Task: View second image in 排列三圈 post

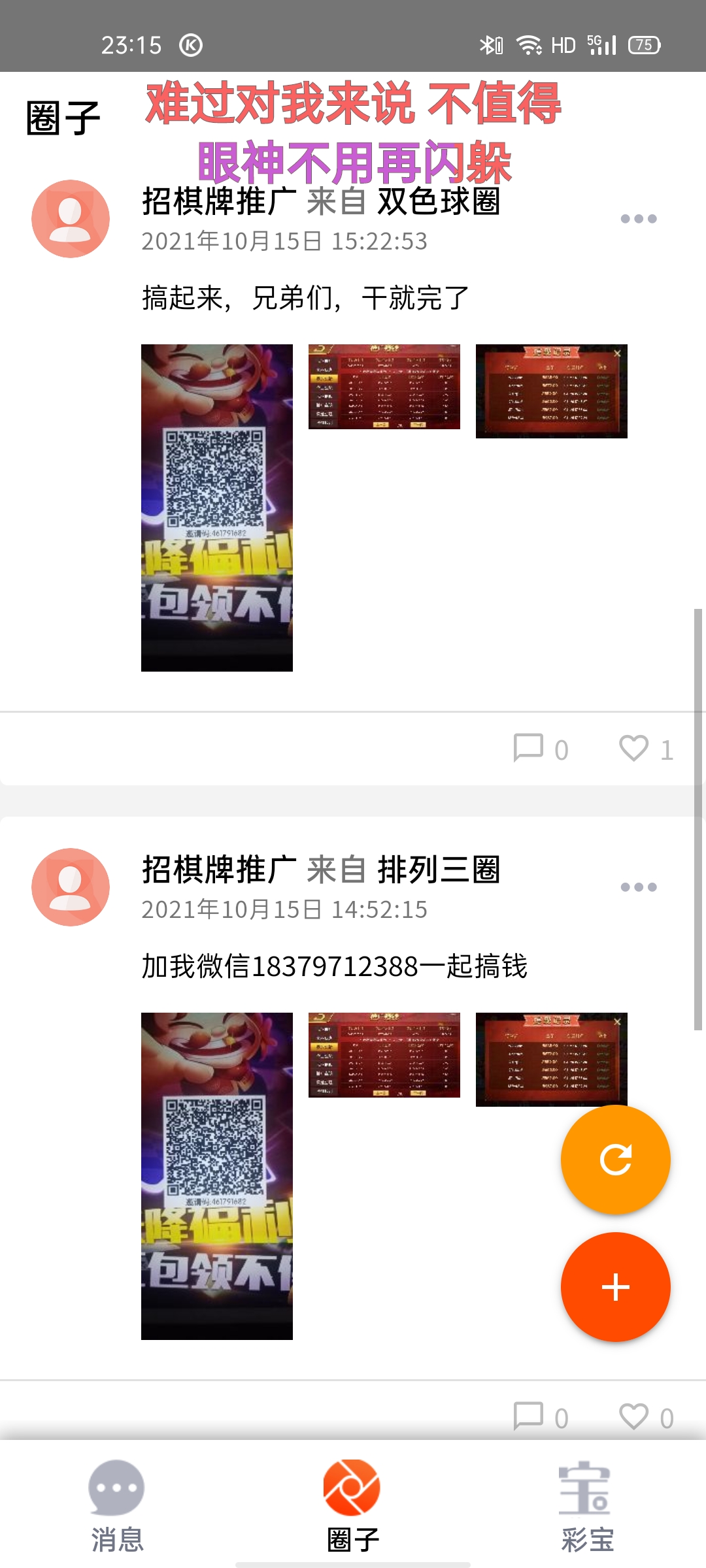Action: tap(384, 1055)
